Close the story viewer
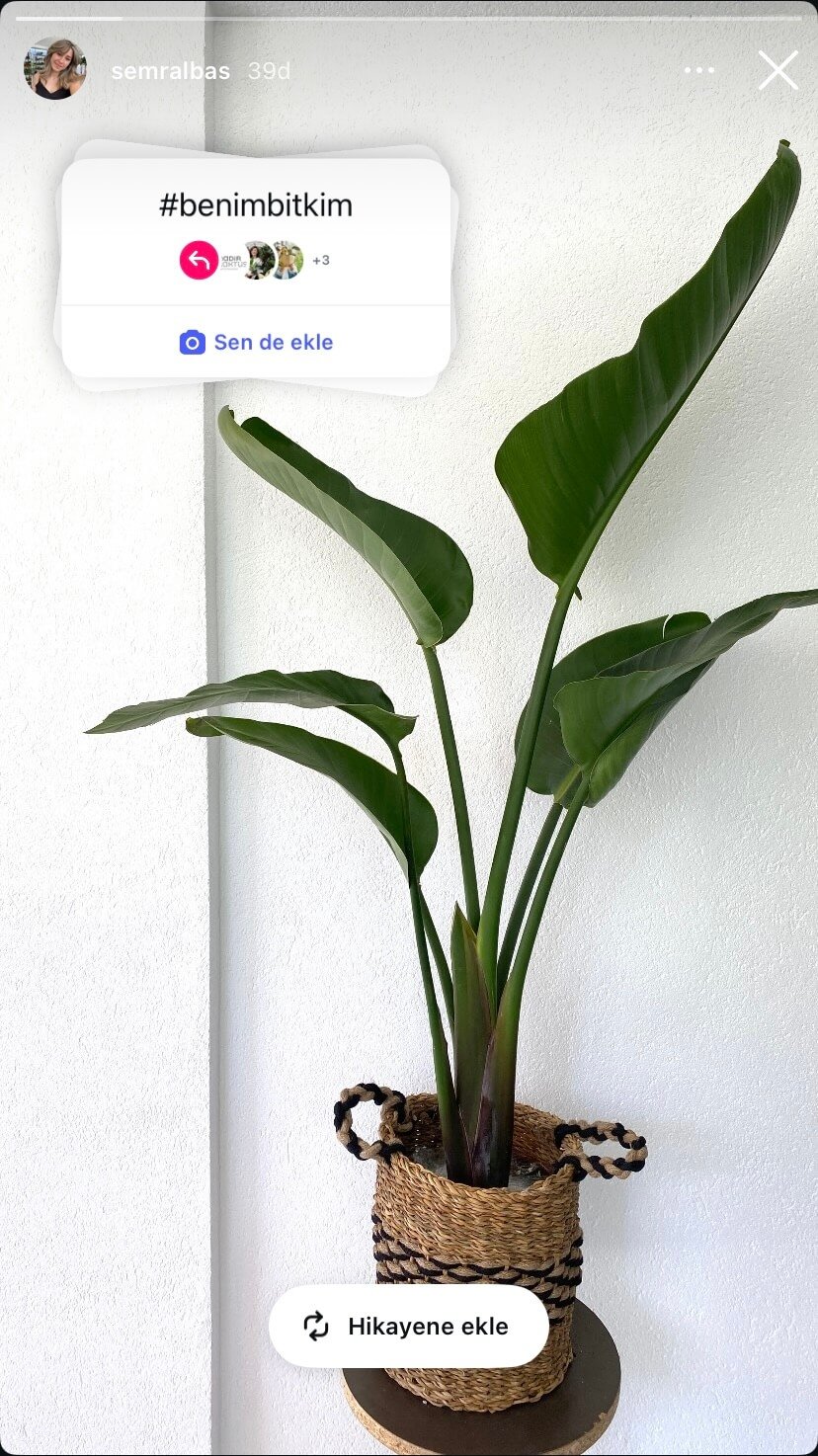Viewport: 818px width, 1456px height. tap(777, 71)
